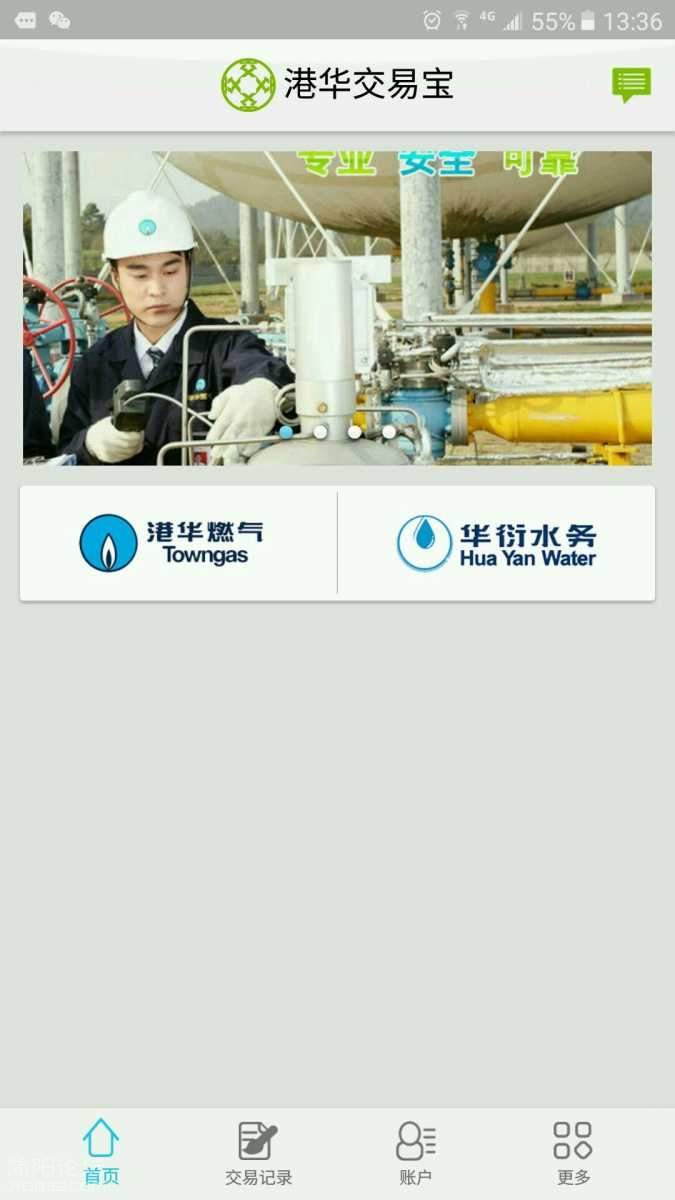Switch to the 首页 tab

(x=101, y=1153)
